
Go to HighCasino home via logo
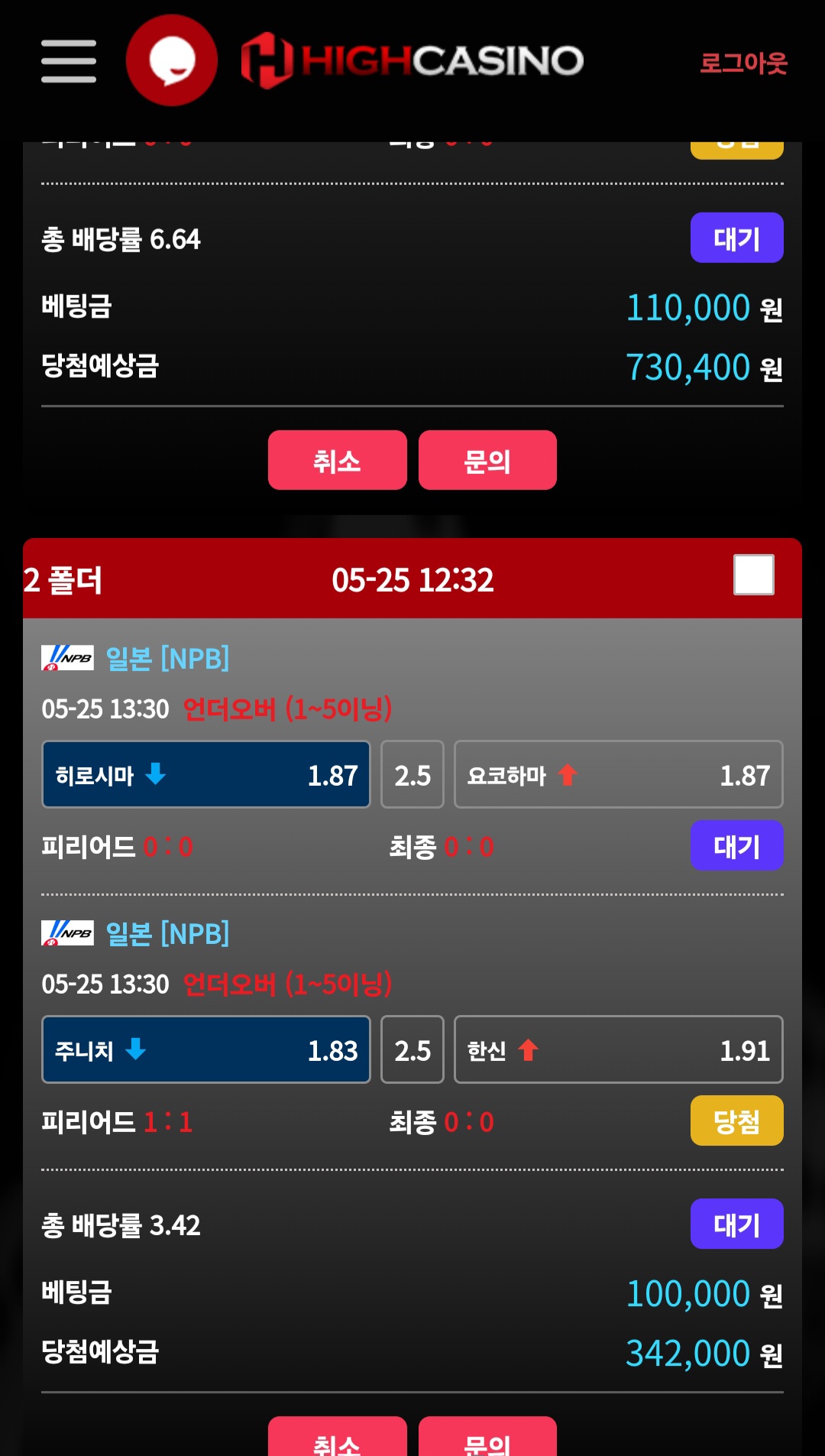(412, 60)
